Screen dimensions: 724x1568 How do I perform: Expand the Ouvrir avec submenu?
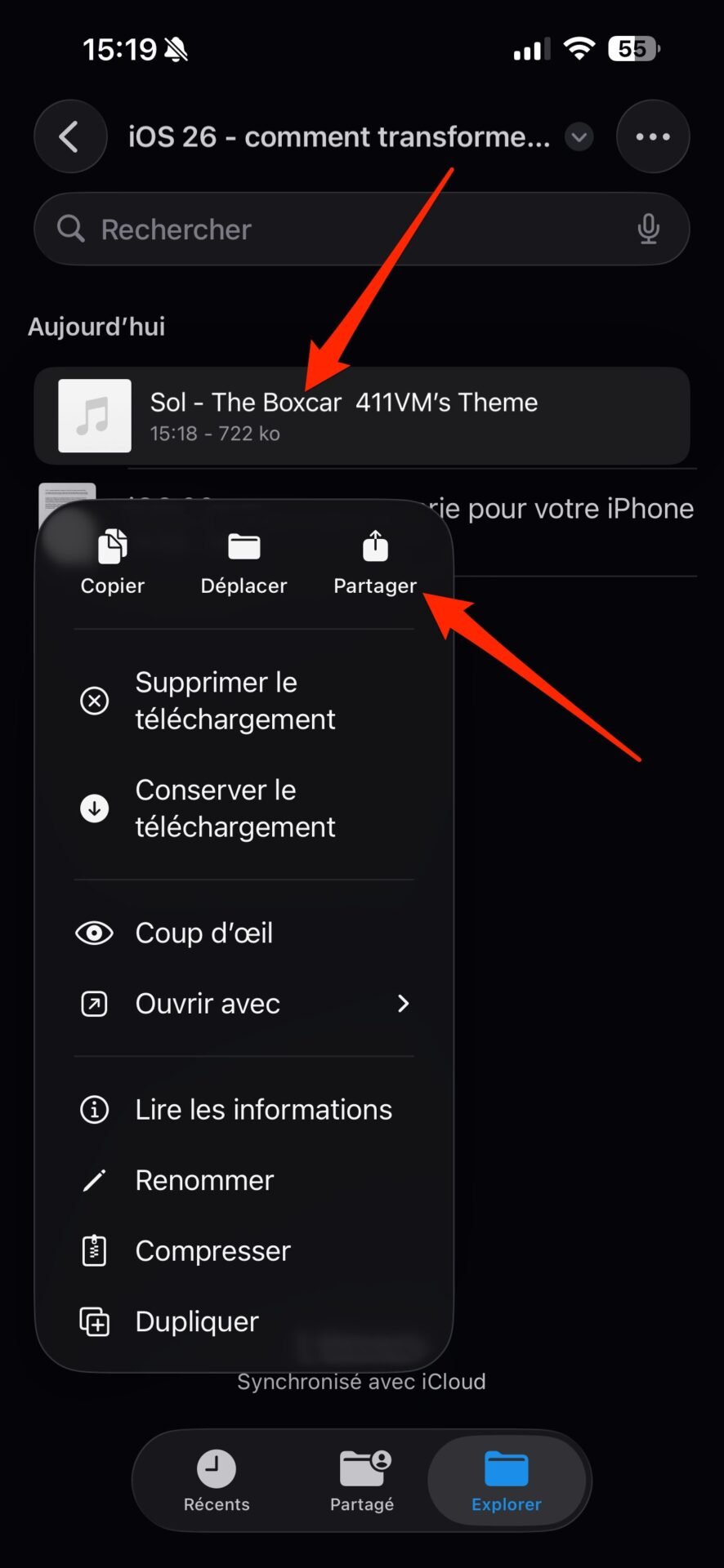point(244,1004)
